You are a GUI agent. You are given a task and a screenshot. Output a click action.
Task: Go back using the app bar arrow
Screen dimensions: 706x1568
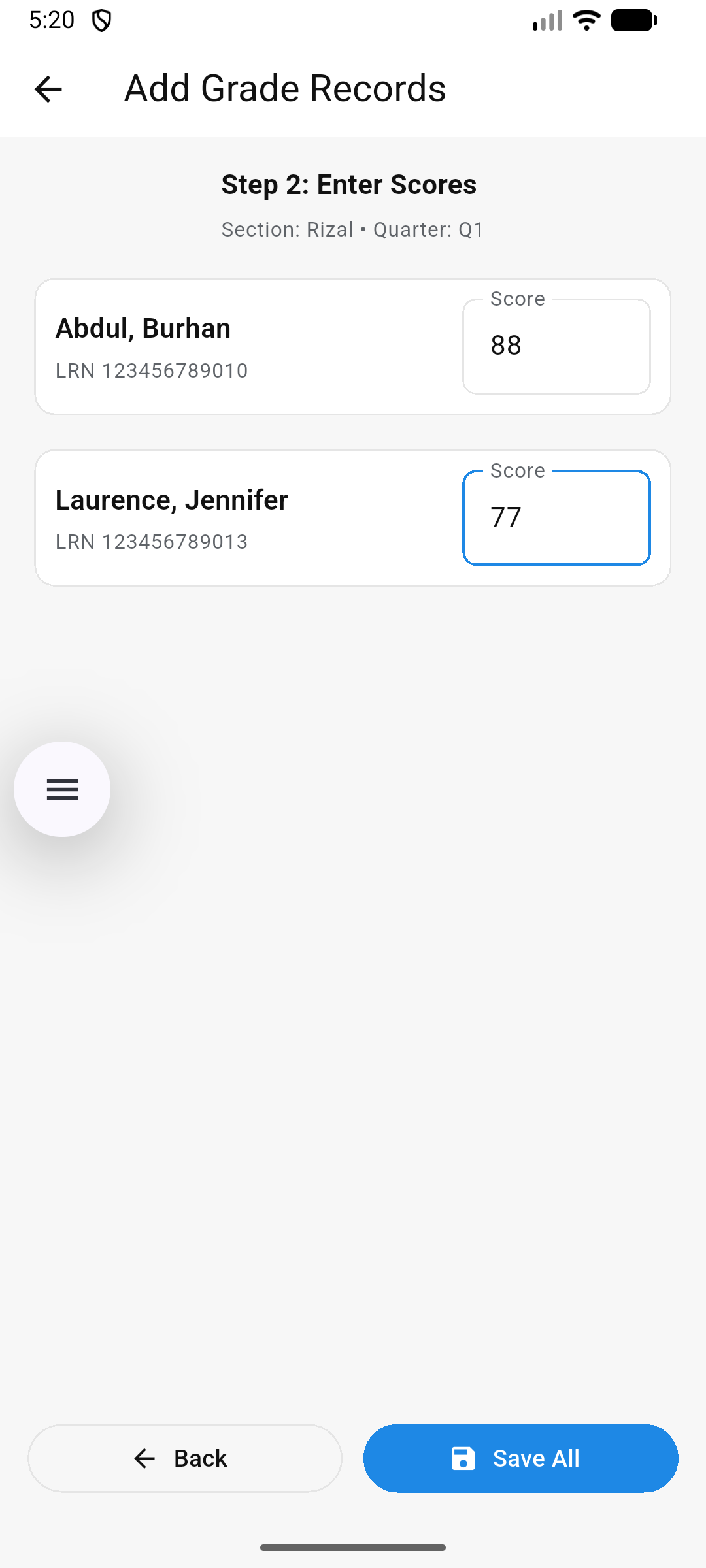48,89
